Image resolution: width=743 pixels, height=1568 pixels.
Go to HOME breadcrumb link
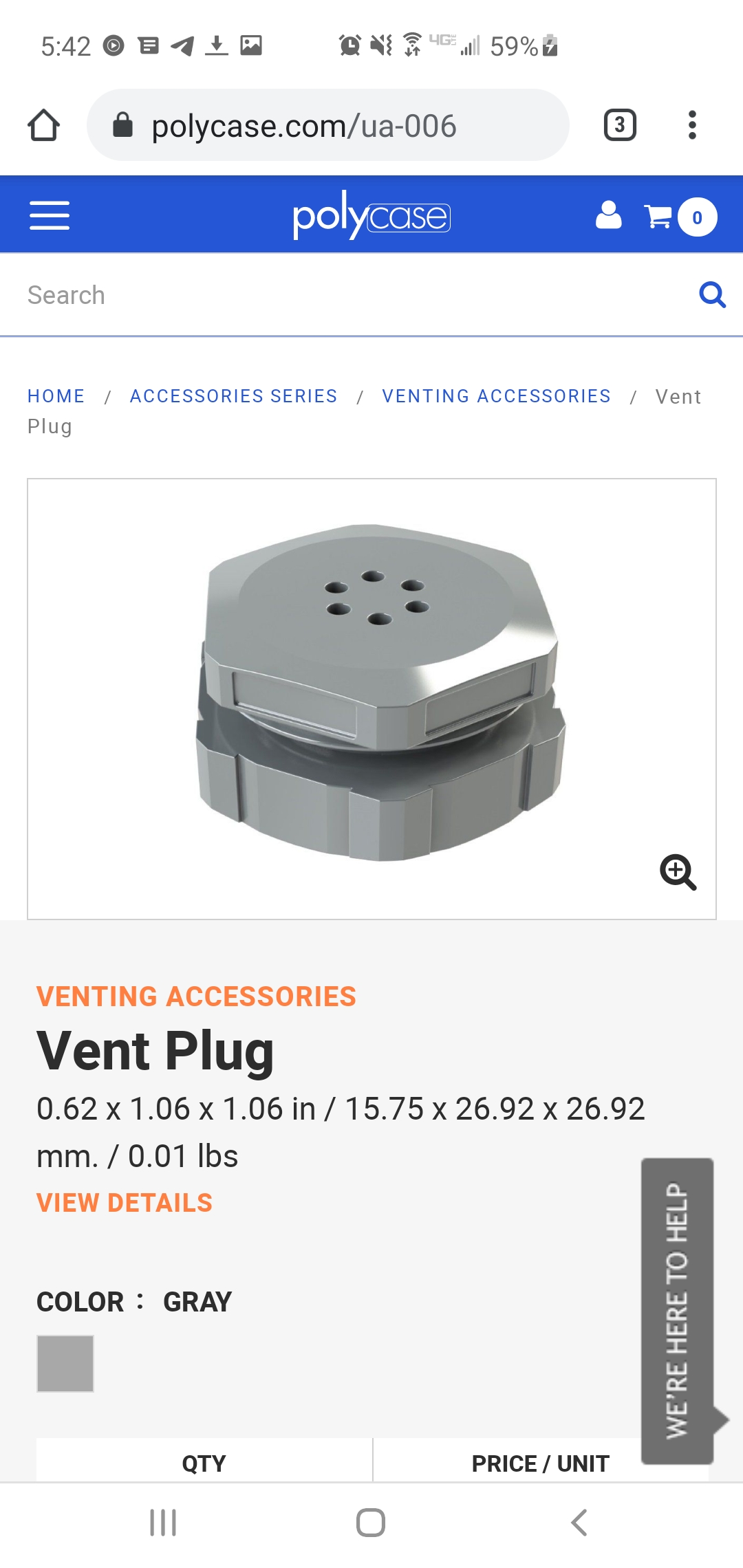tap(56, 396)
